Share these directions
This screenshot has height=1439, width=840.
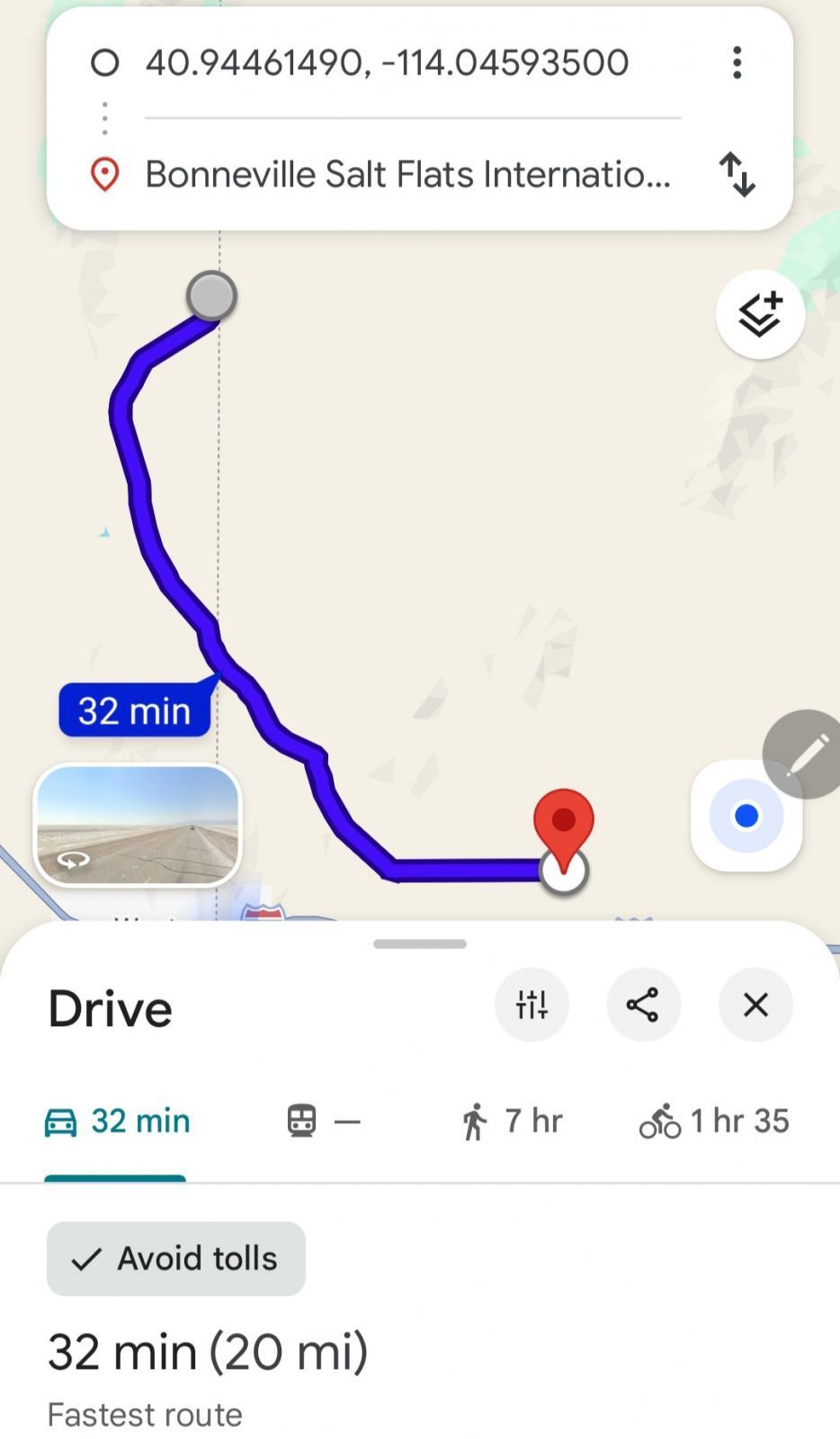point(643,1005)
